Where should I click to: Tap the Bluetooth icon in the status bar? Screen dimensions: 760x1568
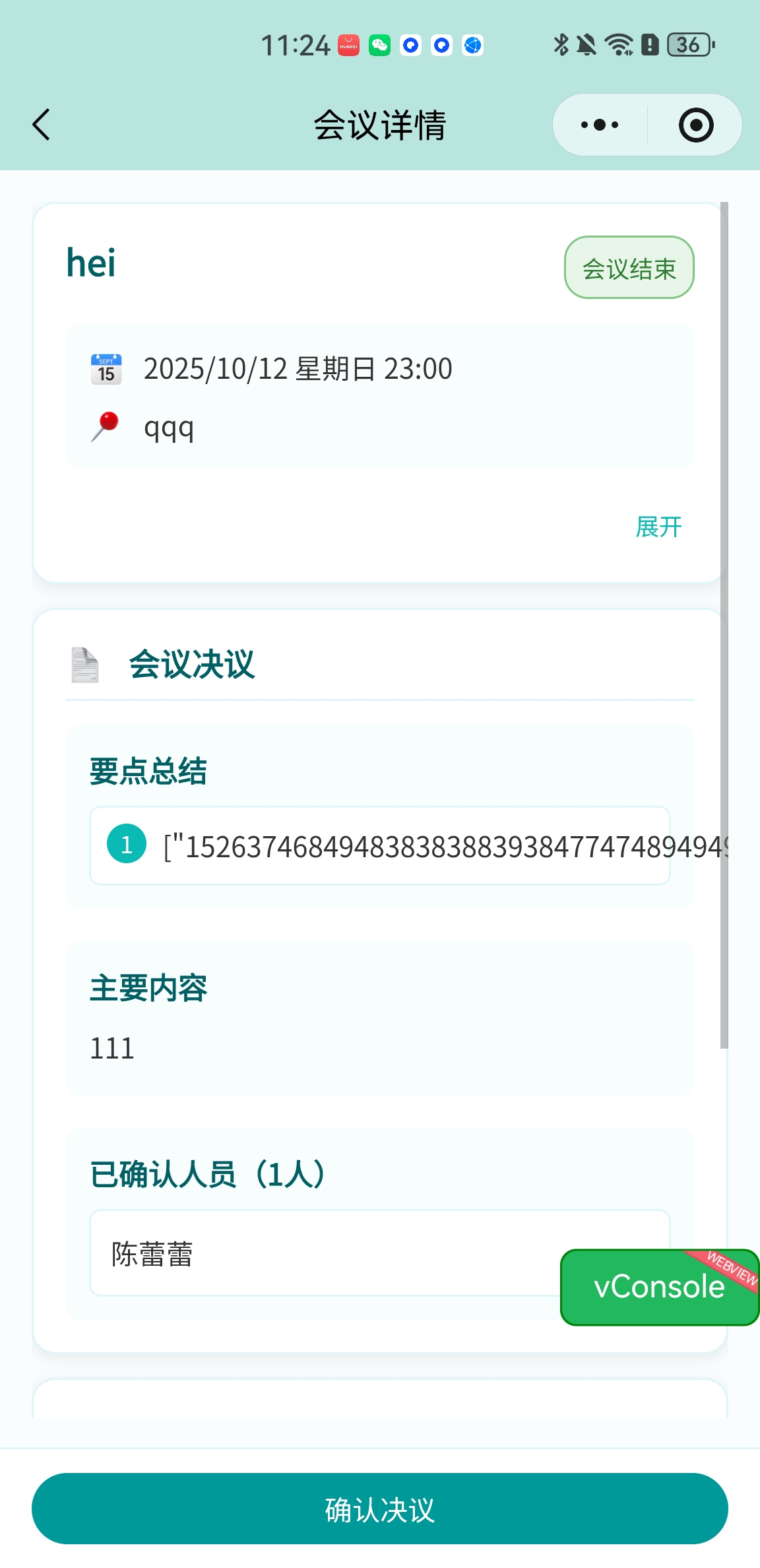click(561, 44)
